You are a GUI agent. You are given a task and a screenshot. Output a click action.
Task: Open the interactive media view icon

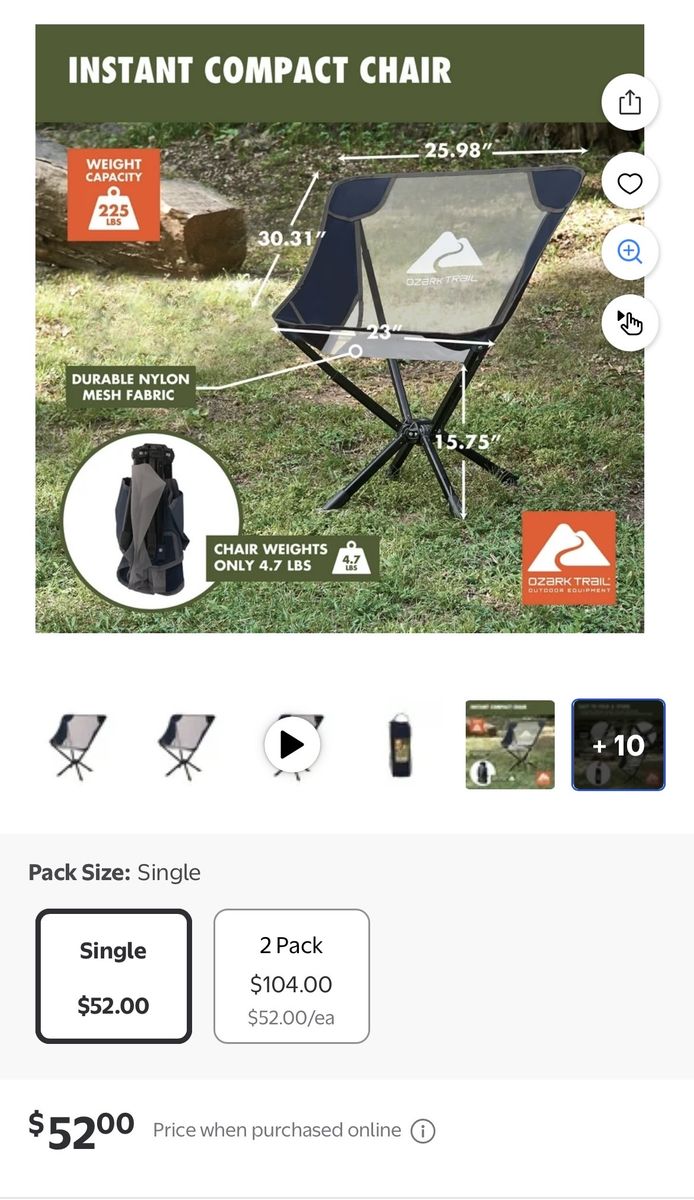(x=629, y=322)
